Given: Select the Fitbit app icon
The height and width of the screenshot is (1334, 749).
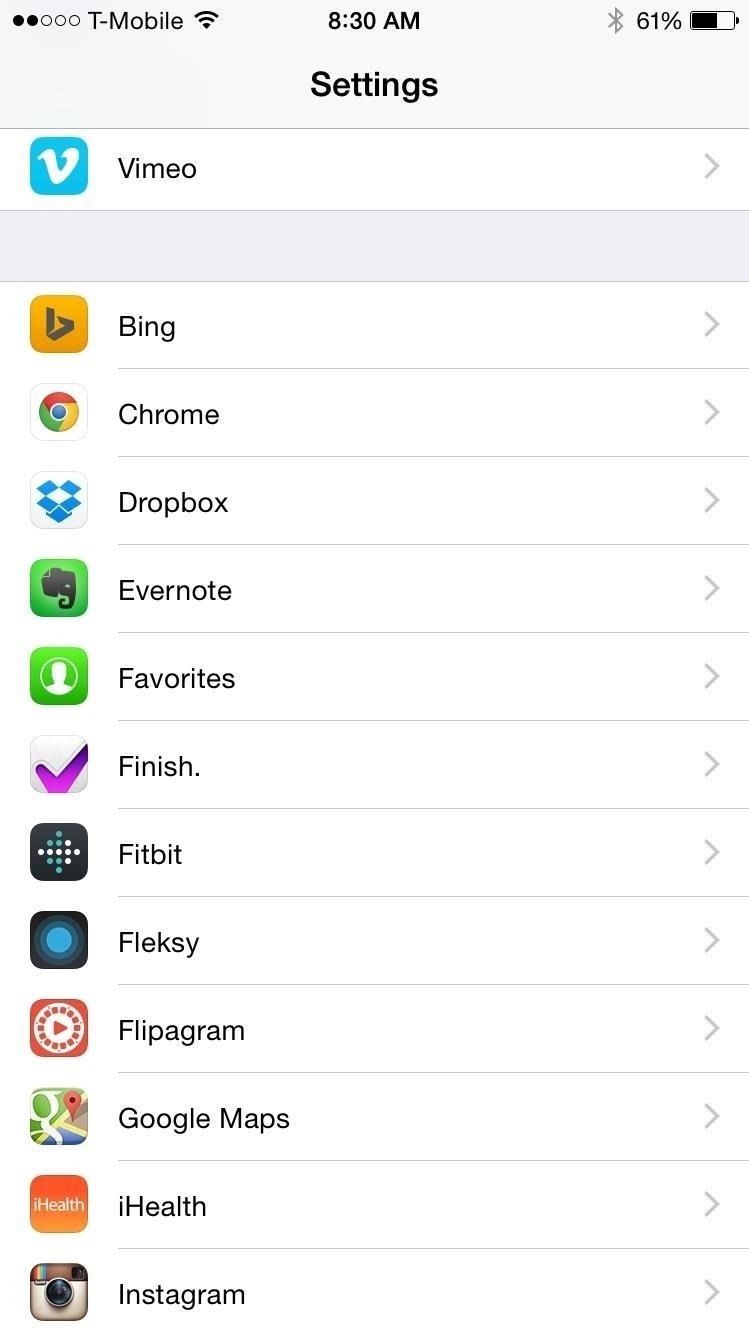Looking at the screenshot, I should [x=59, y=853].
